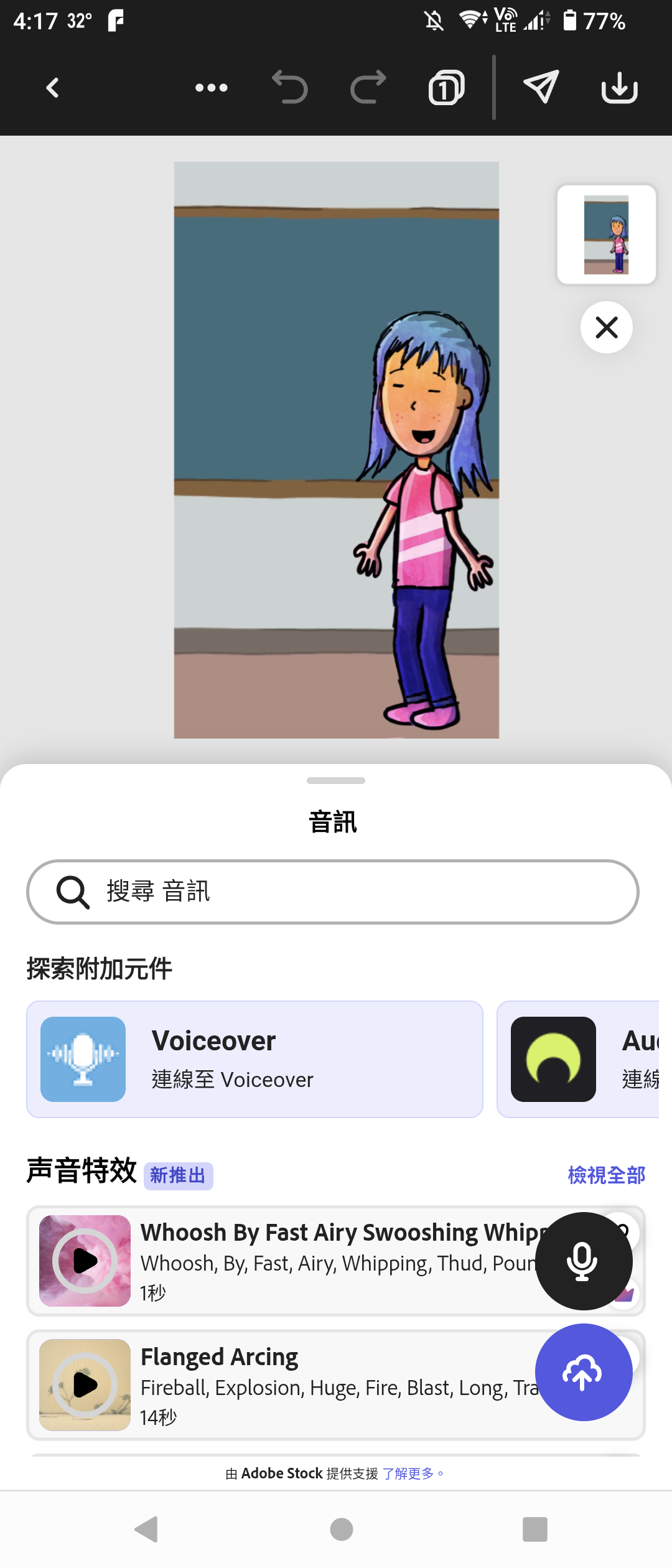The width and height of the screenshot is (672, 1568).
Task: Open 了解更多 Adobe Stock link
Action: click(412, 1472)
